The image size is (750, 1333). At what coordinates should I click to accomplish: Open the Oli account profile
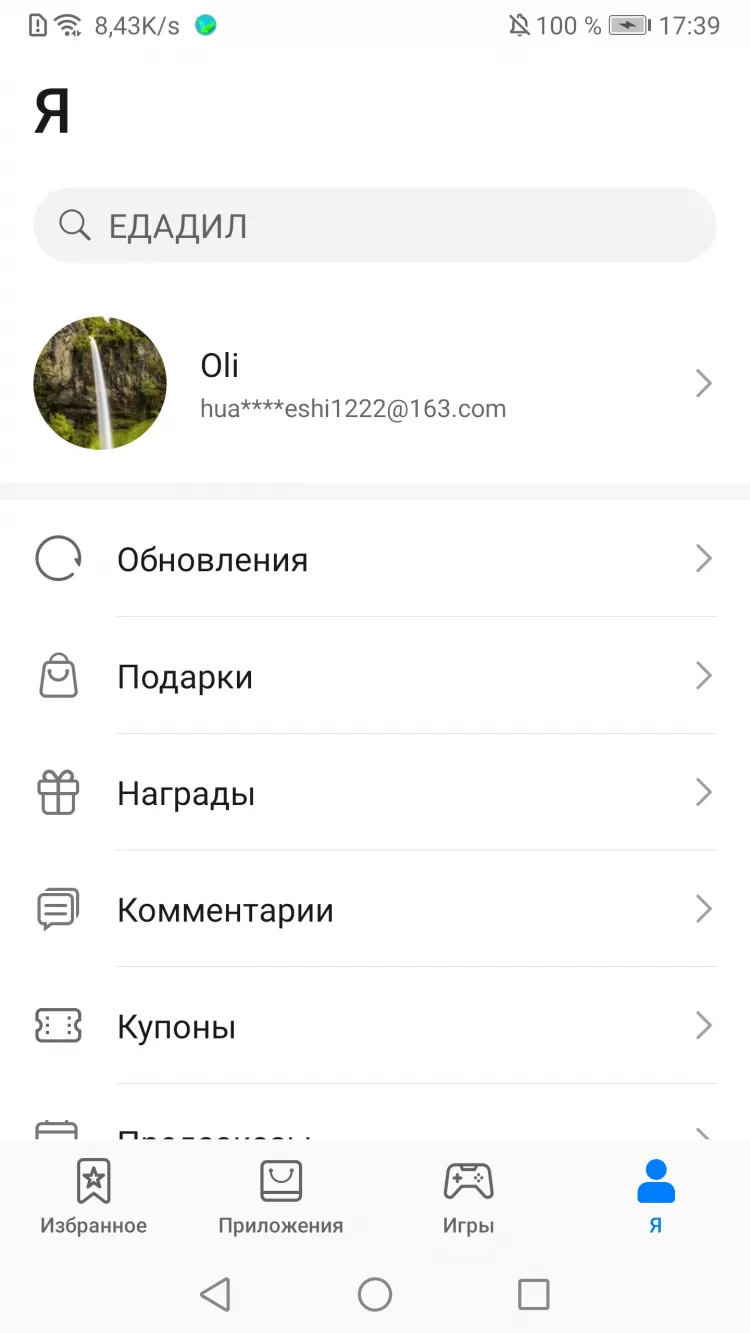tap(375, 384)
